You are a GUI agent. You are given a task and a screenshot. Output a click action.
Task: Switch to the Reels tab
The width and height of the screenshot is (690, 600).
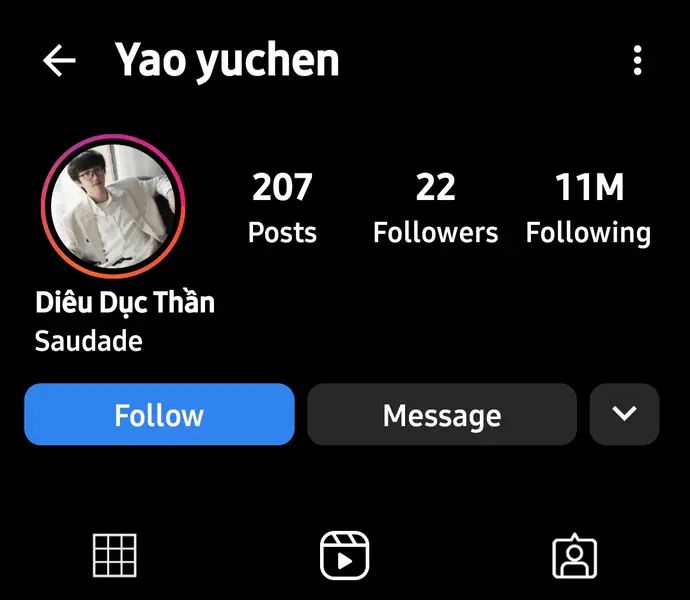click(344, 555)
